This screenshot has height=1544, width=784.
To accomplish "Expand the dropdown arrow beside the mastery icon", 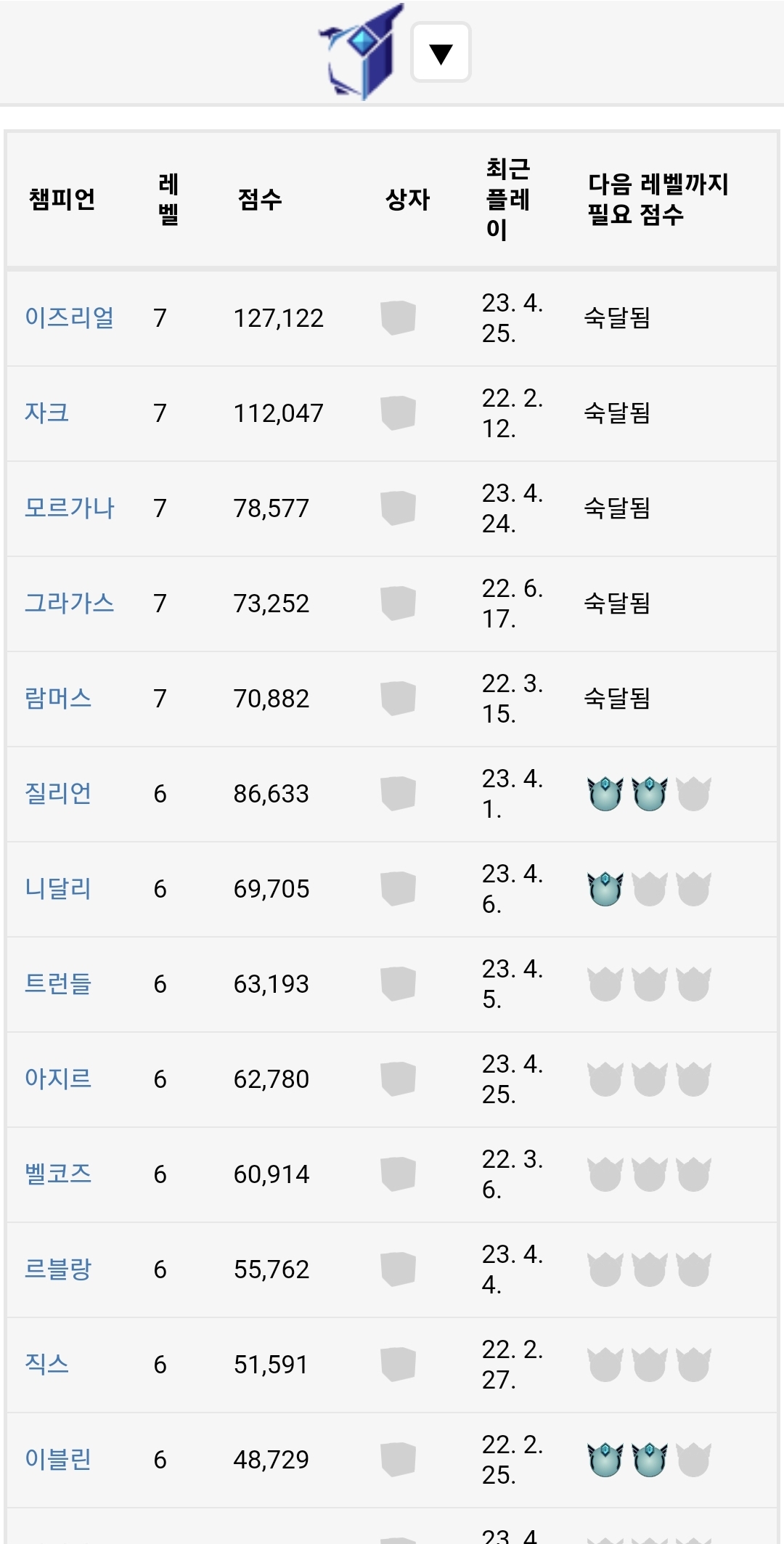I will [x=441, y=52].
